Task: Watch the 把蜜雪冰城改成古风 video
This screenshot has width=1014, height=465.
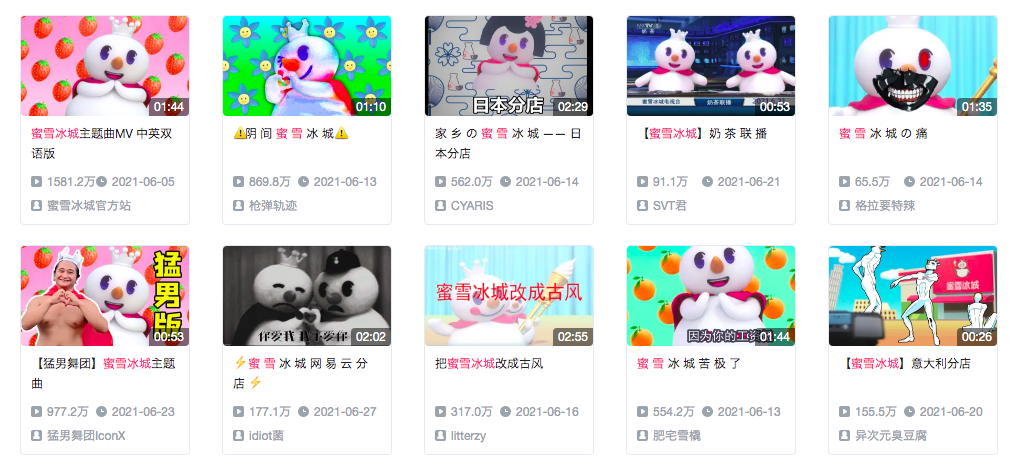Action: point(508,296)
